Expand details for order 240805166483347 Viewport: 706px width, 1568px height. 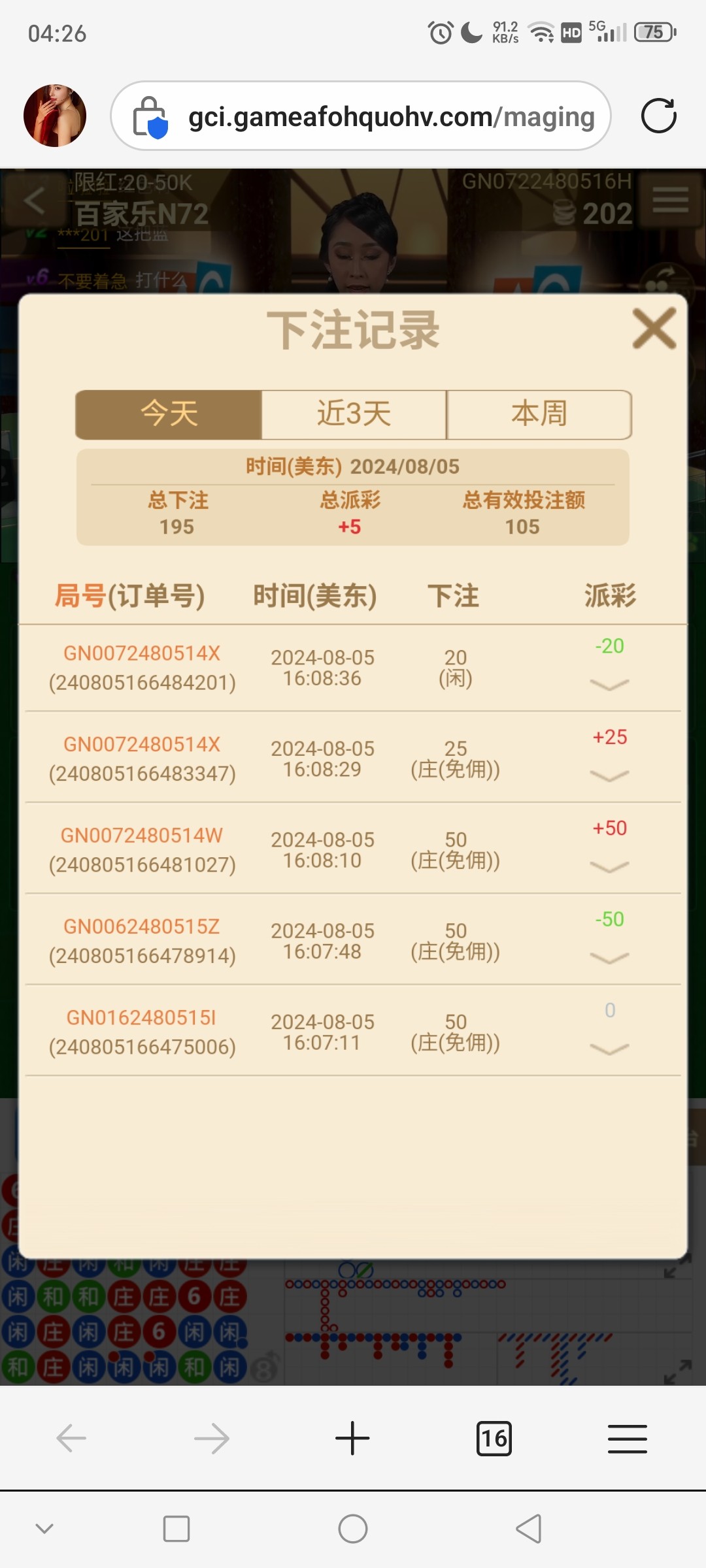coord(609,776)
